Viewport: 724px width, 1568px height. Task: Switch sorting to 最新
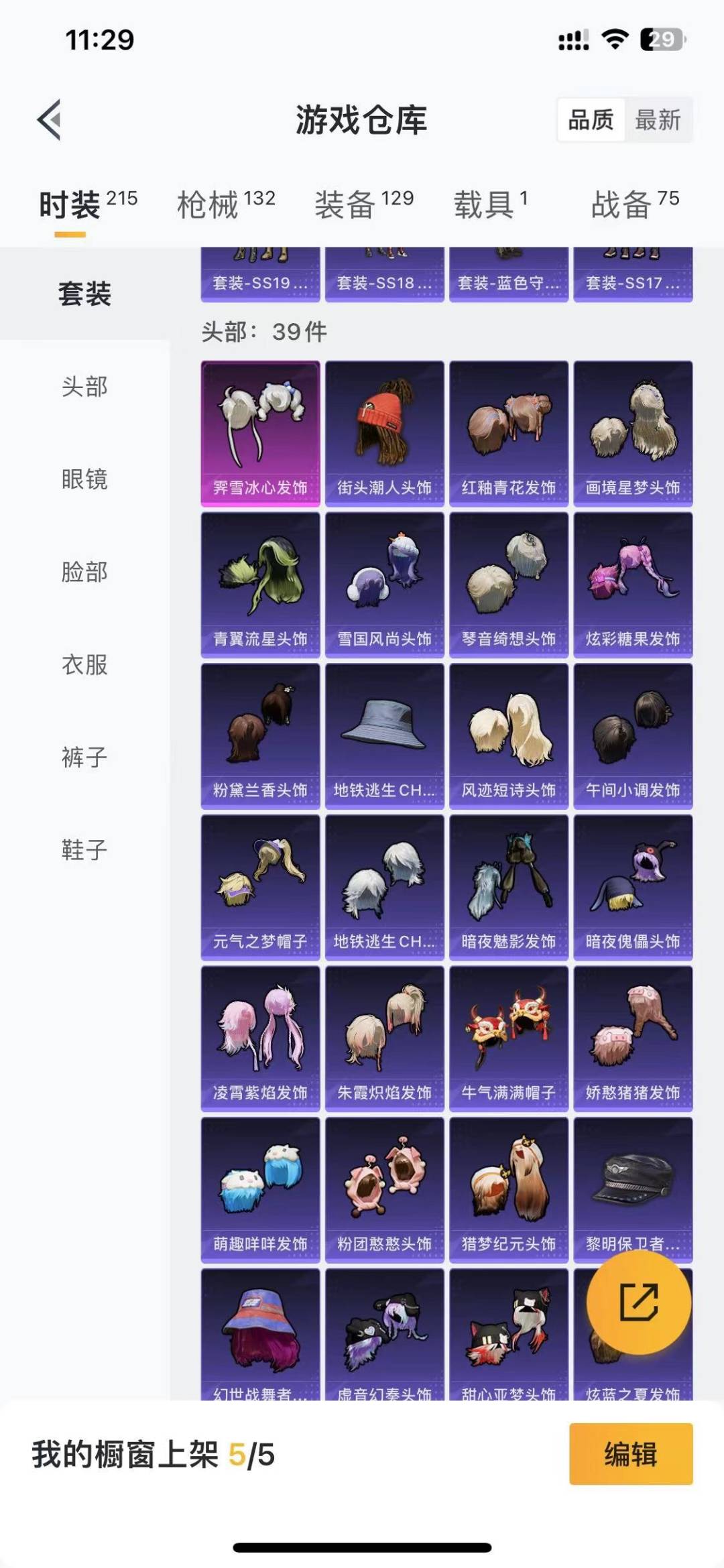pyautogui.click(x=658, y=121)
